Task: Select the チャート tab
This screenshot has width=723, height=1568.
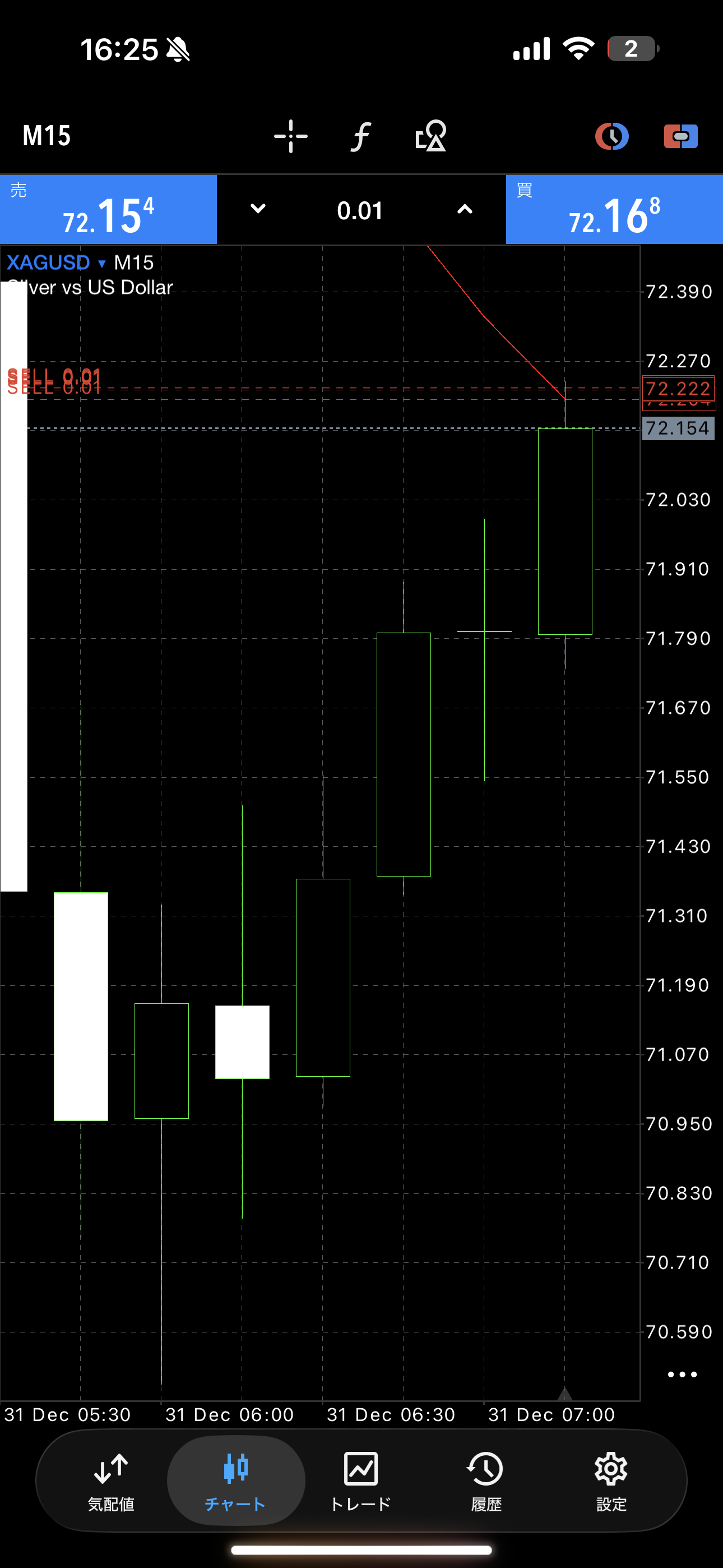Action: 235,1481
